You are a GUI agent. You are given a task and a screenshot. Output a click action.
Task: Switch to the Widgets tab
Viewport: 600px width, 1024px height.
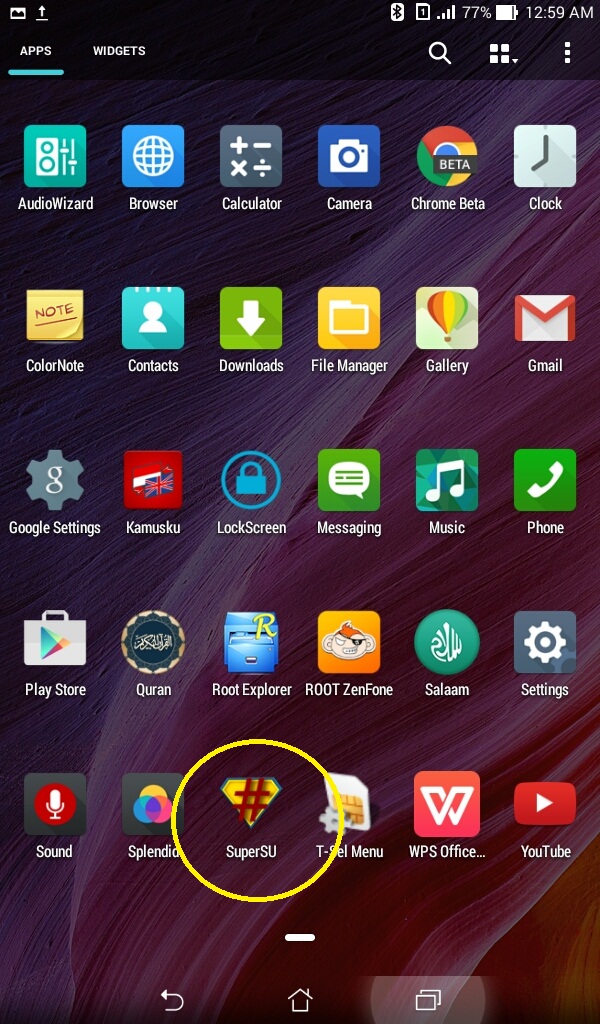point(119,51)
